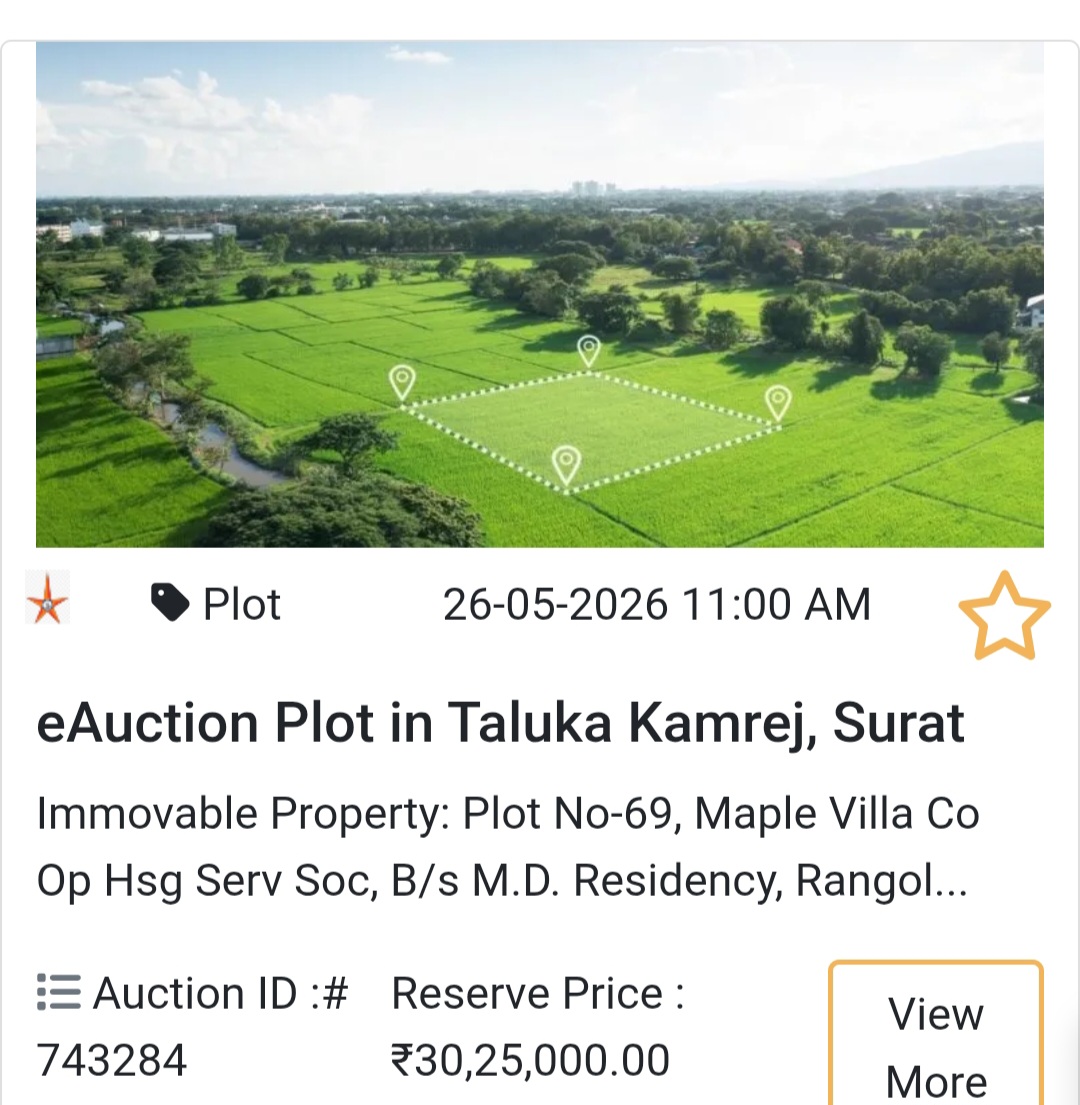Click the Reserve Price ₹30,25,000.00 value

pos(530,1058)
